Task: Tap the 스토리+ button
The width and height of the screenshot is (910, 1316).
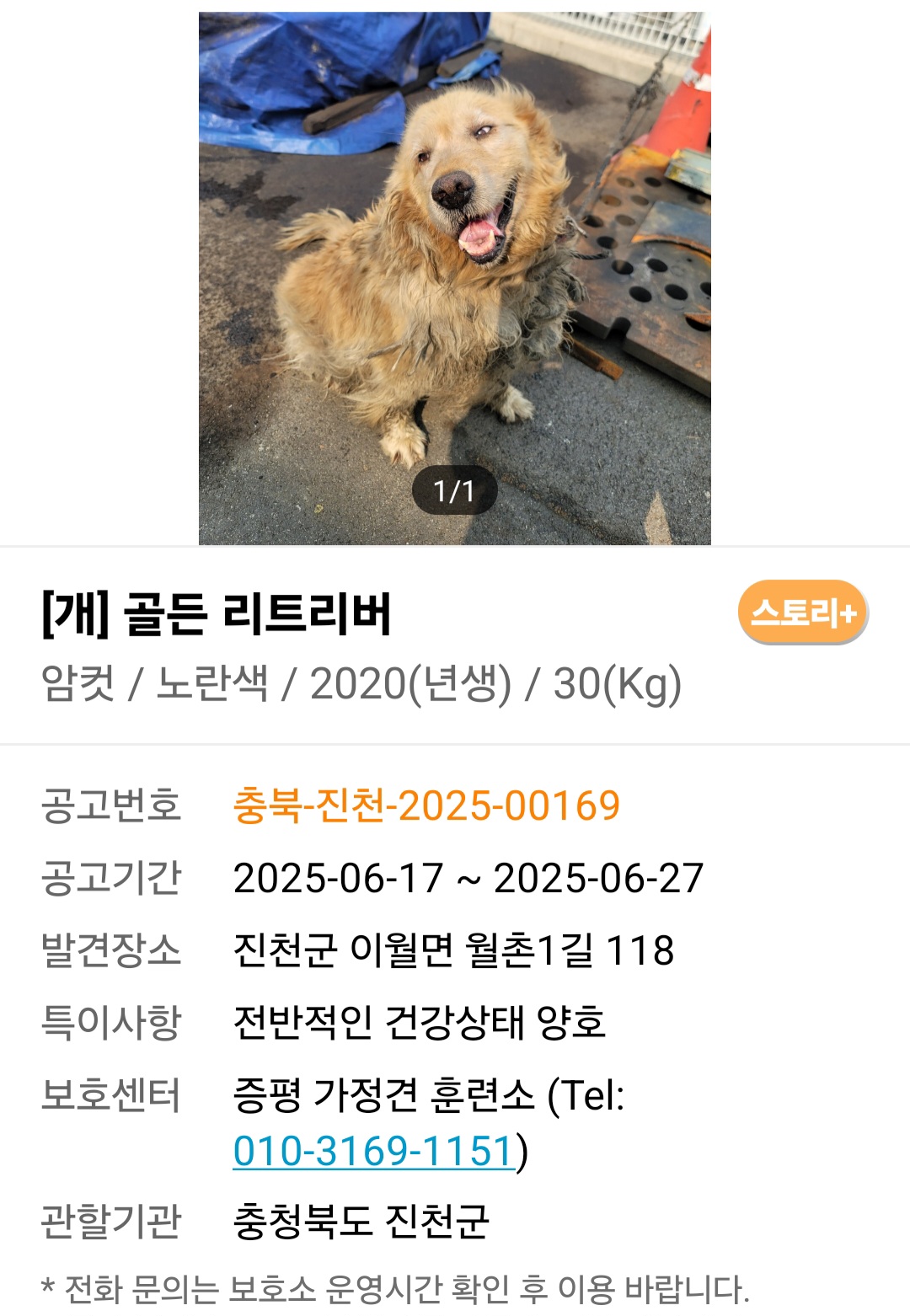Action: coord(802,613)
